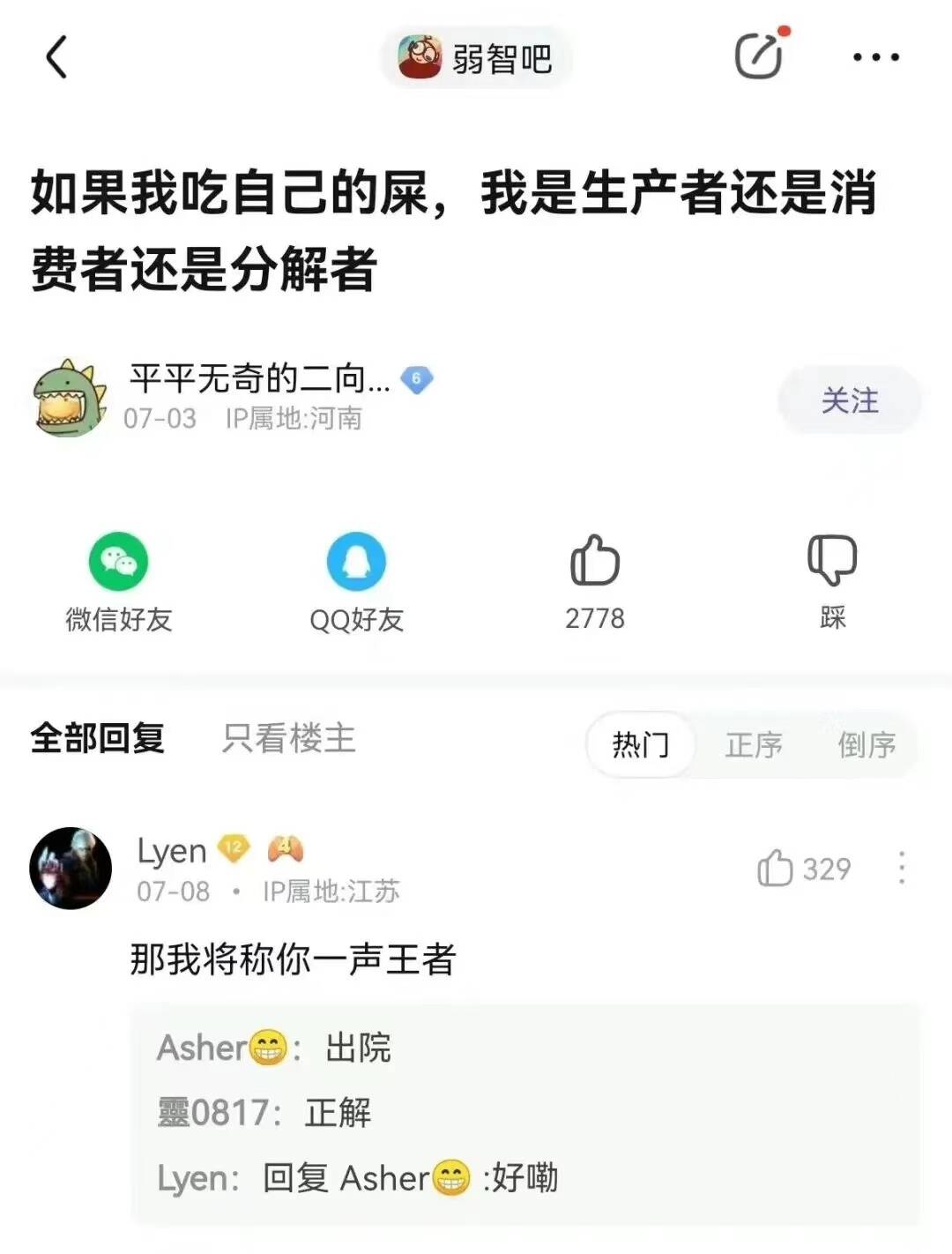Follow the author with 关注 button
This screenshot has height=1254, width=952.
pyautogui.click(x=849, y=400)
